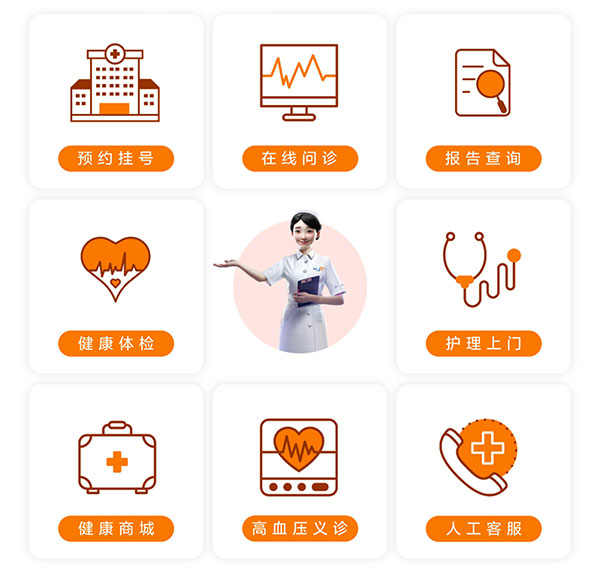Select the 健康体检 health checkup tile
Screen dimensions: 600x581
[115, 343]
